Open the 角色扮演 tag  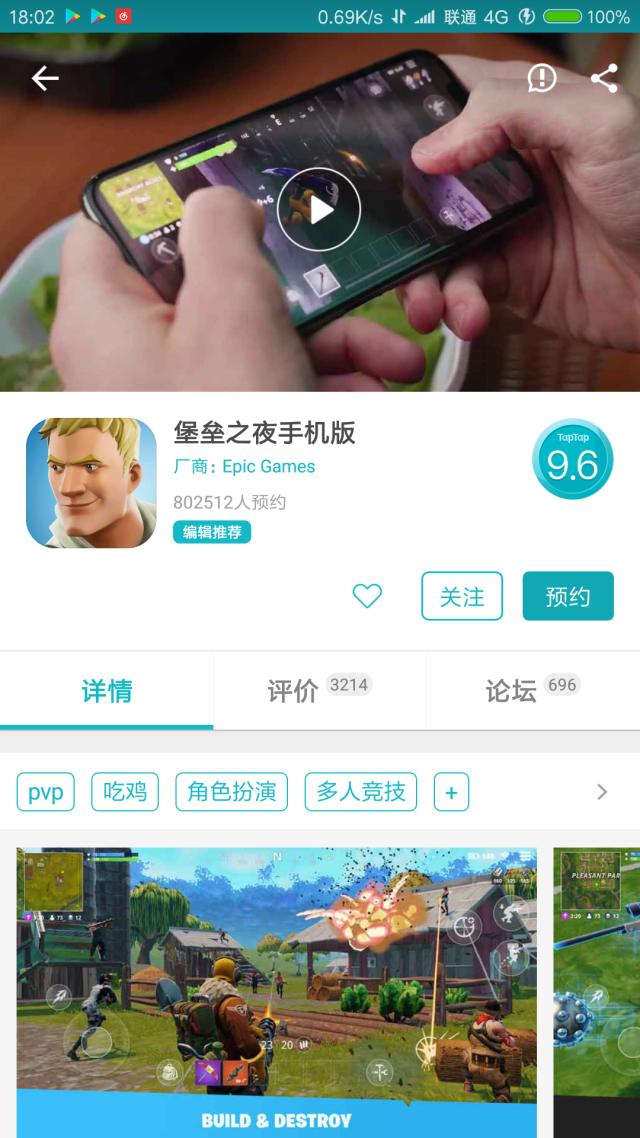pyautogui.click(x=232, y=792)
